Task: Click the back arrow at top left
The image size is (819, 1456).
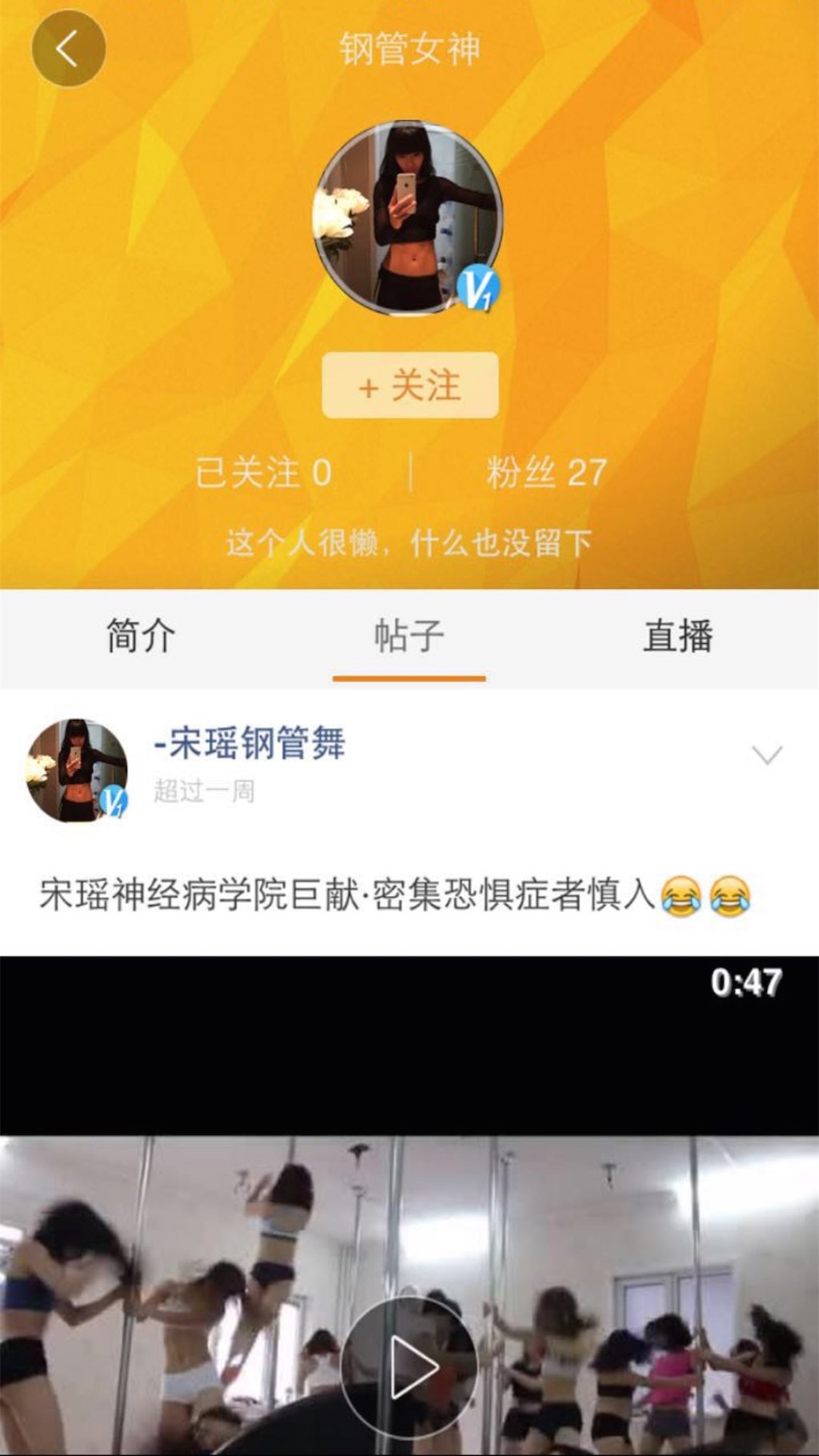Action: pyautogui.click(x=68, y=48)
